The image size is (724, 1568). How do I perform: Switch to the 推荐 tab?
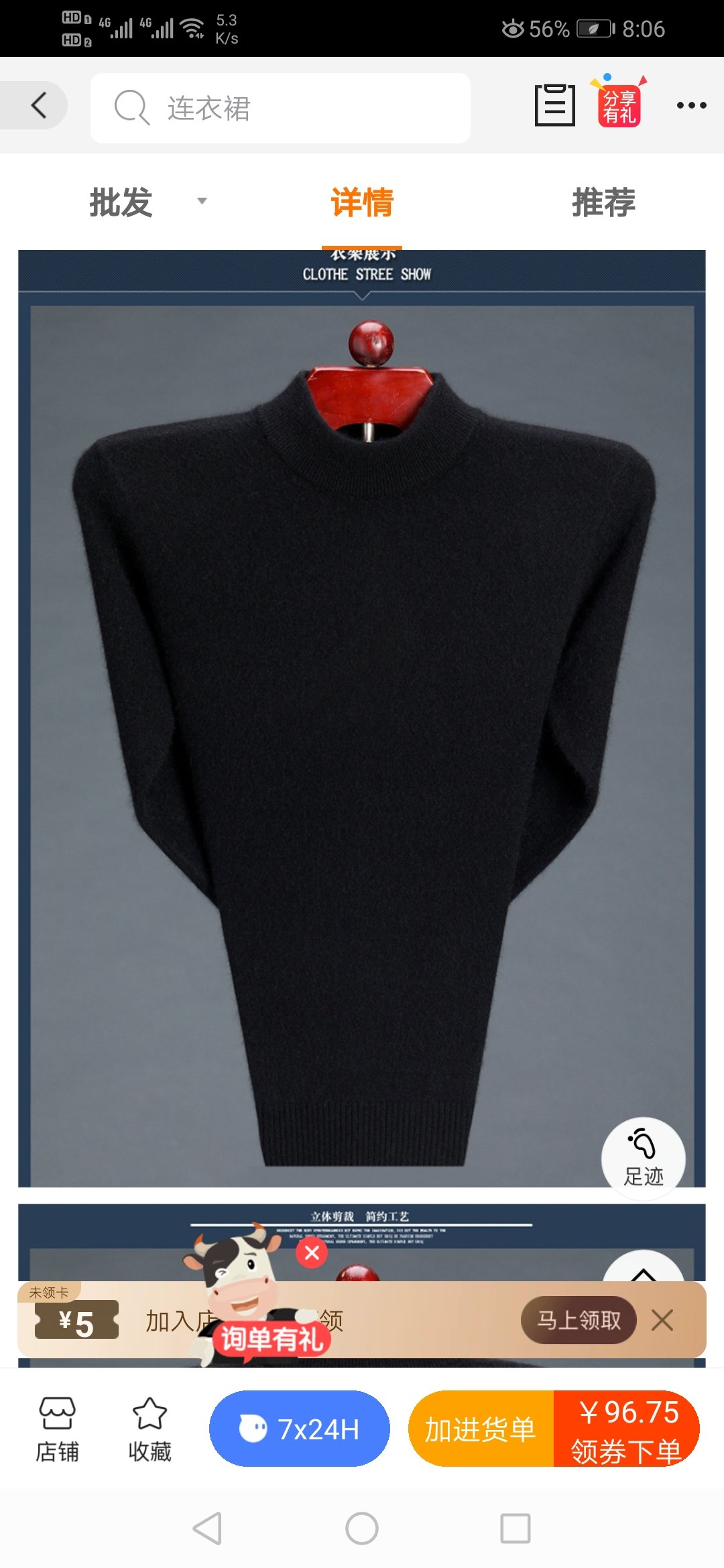[x=603, y=202]
